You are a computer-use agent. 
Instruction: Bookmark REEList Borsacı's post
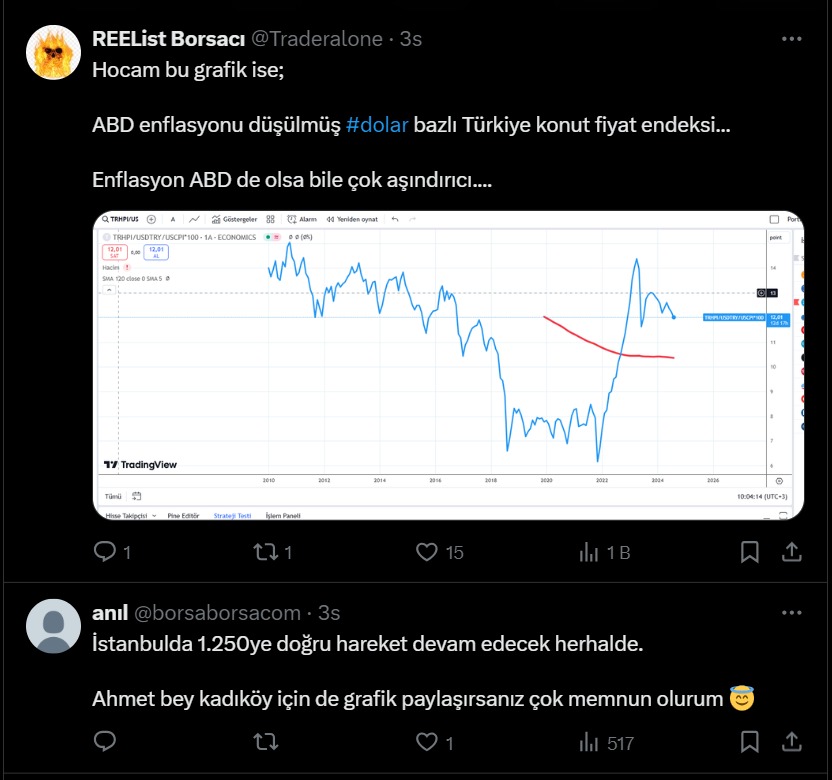coord(749,551)
